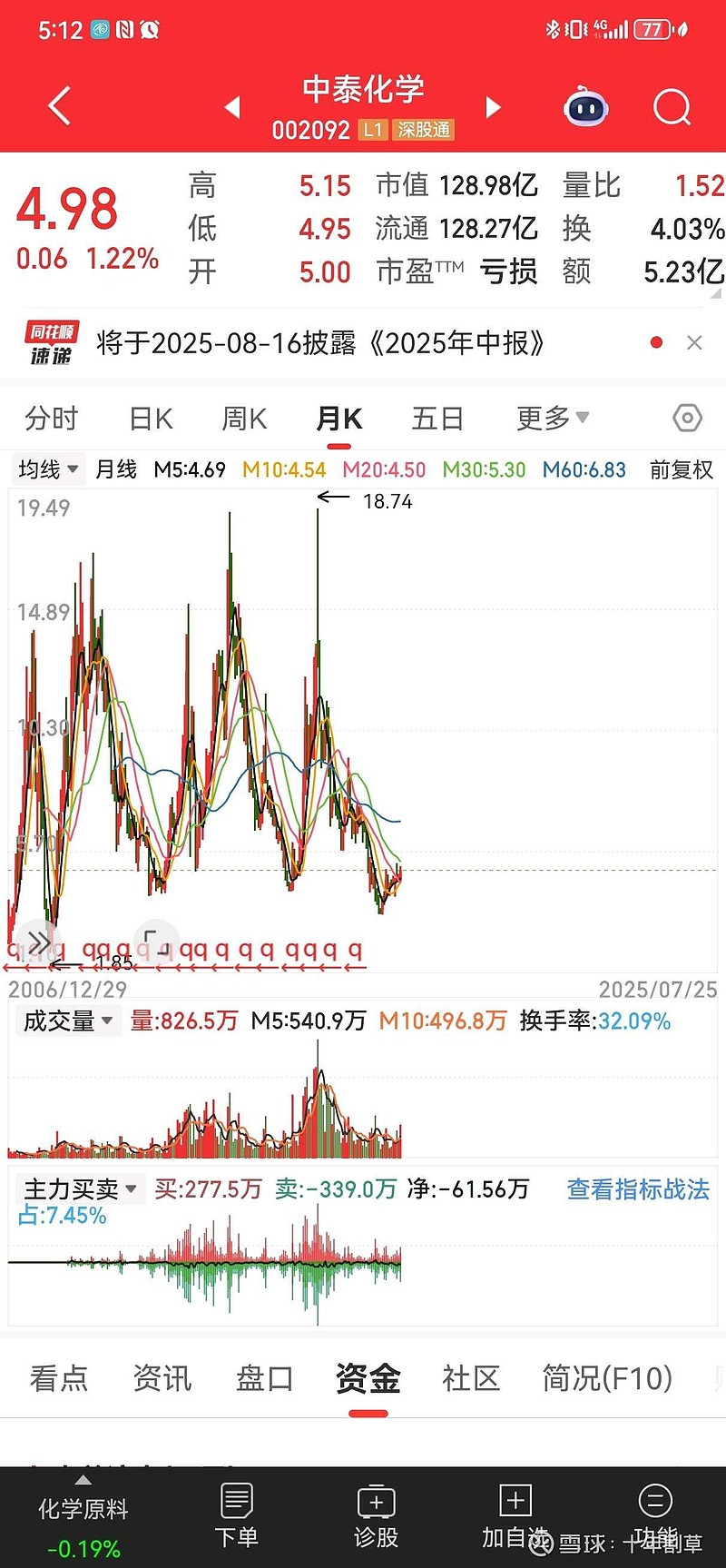
Task: Go back using the header arrow
Action: point(59,107)
